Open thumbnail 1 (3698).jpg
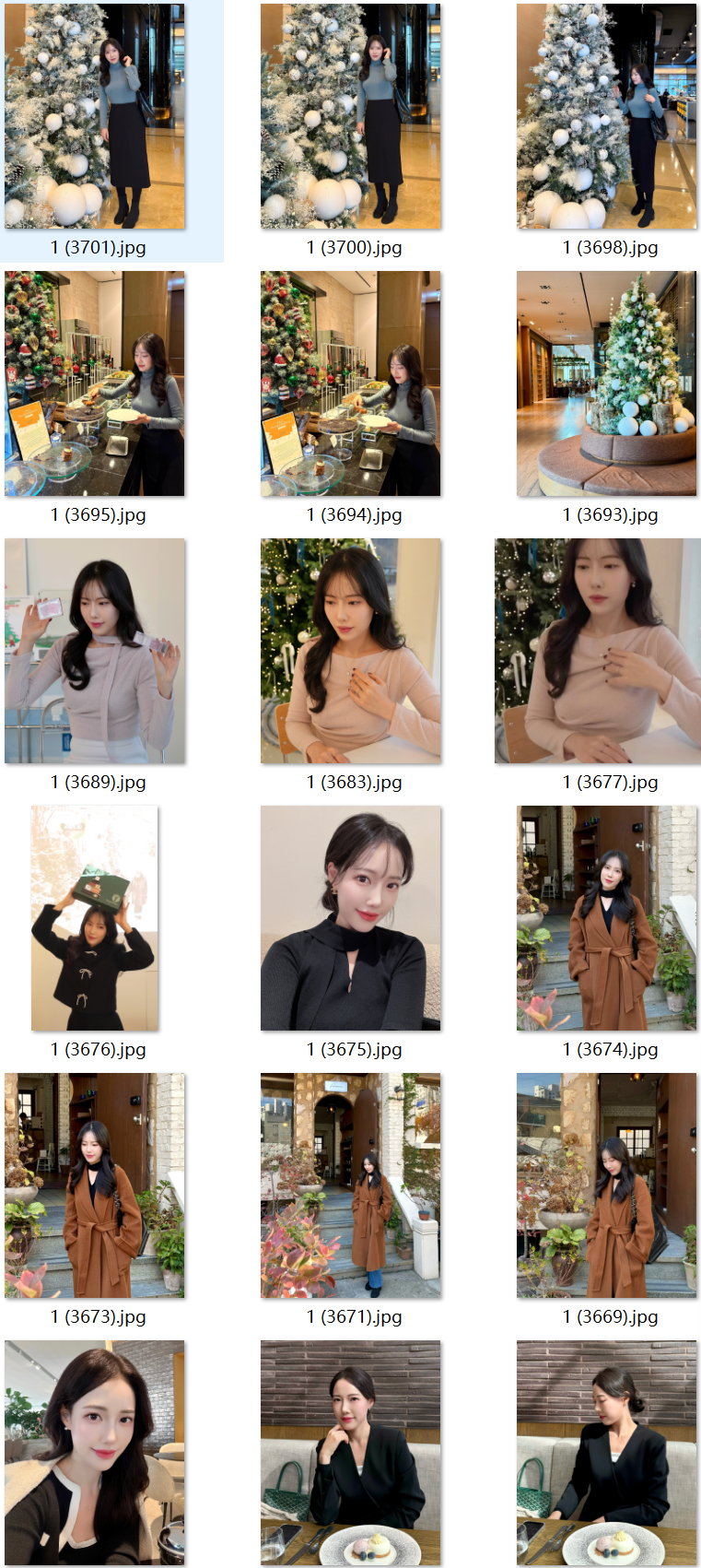The width and height of the screenshot is (701, 1568). click(x=606, y=116)
